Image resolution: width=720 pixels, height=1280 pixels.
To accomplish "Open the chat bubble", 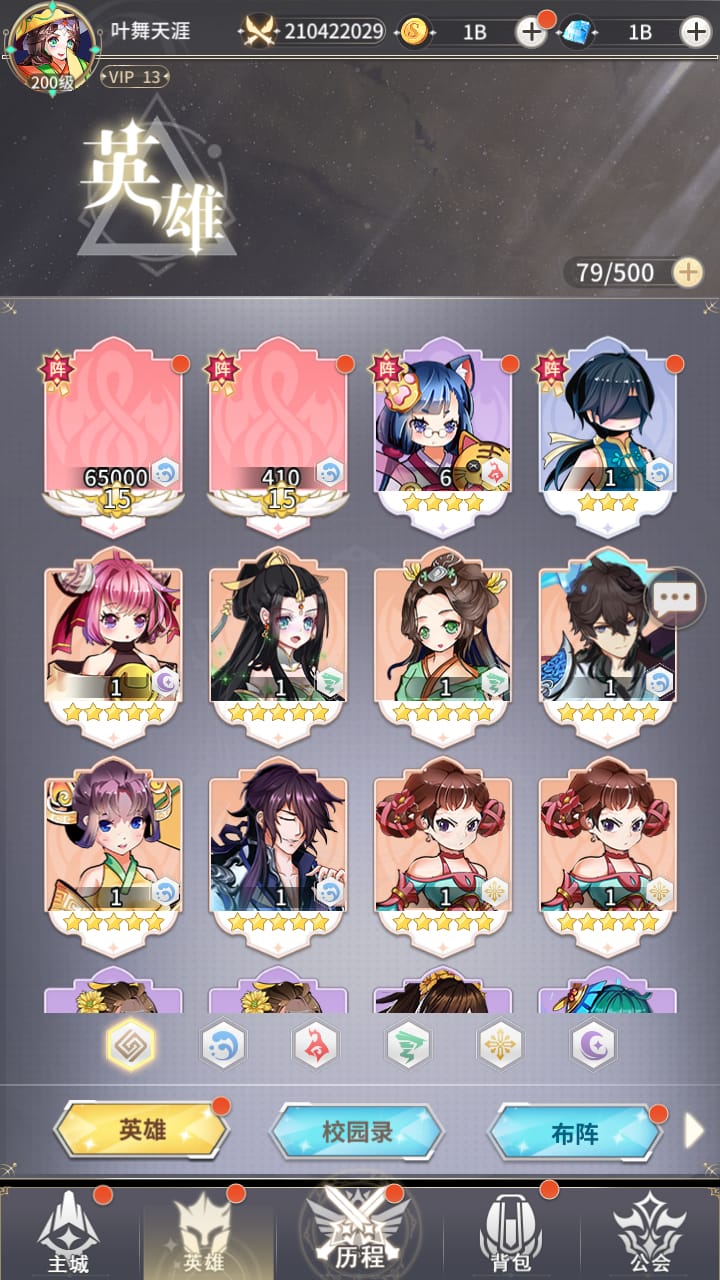I will point(675,598).
